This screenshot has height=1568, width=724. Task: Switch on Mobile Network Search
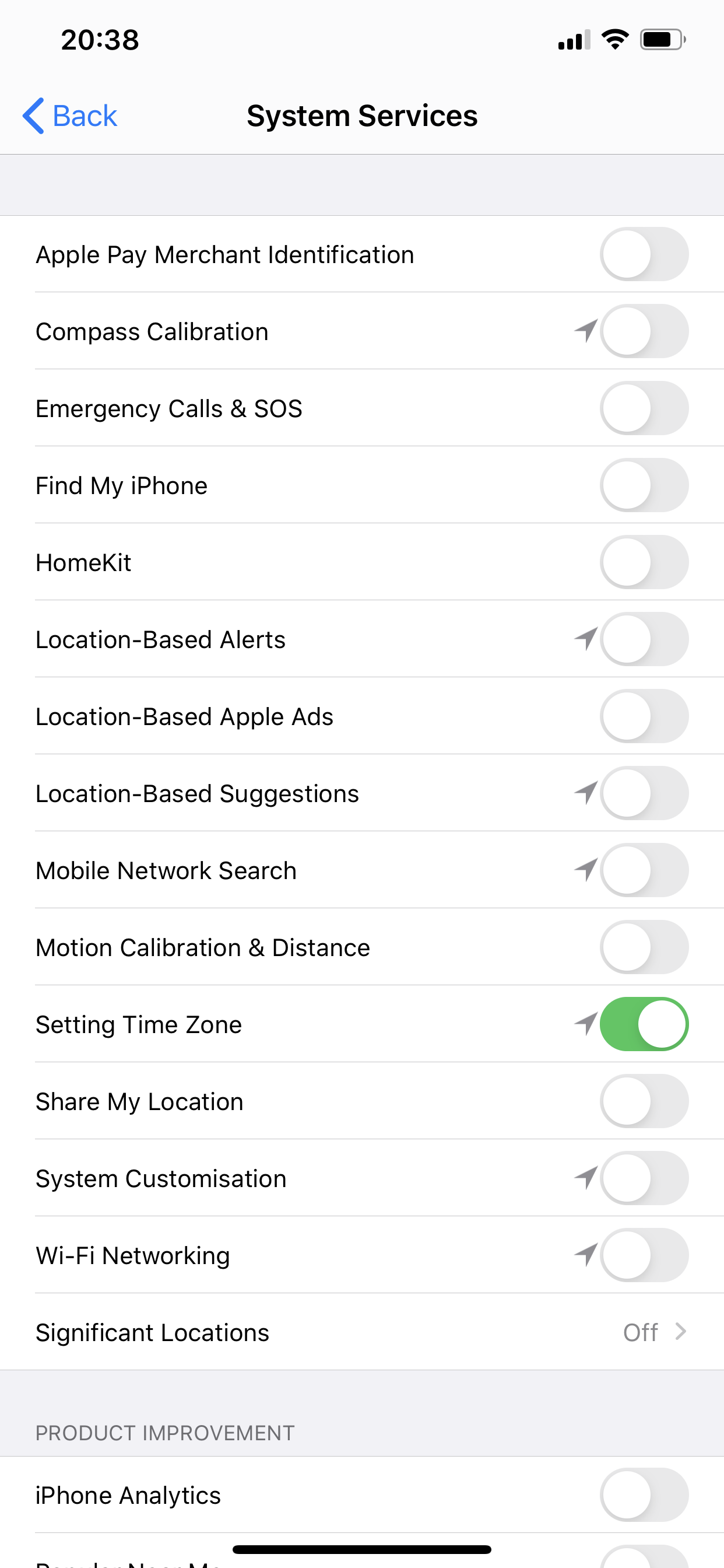644,870
